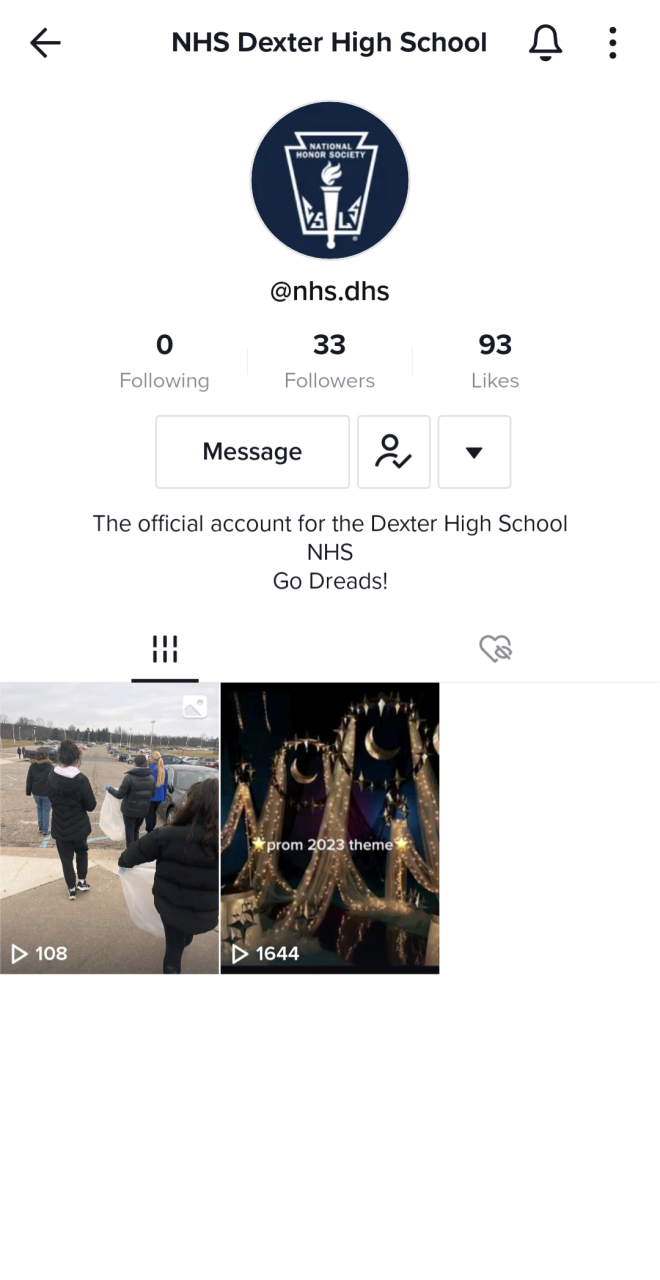The height and width of the screenshot is (1280, 660).
Task: Switch to the videos grid tab
Action: coord(165,649)
